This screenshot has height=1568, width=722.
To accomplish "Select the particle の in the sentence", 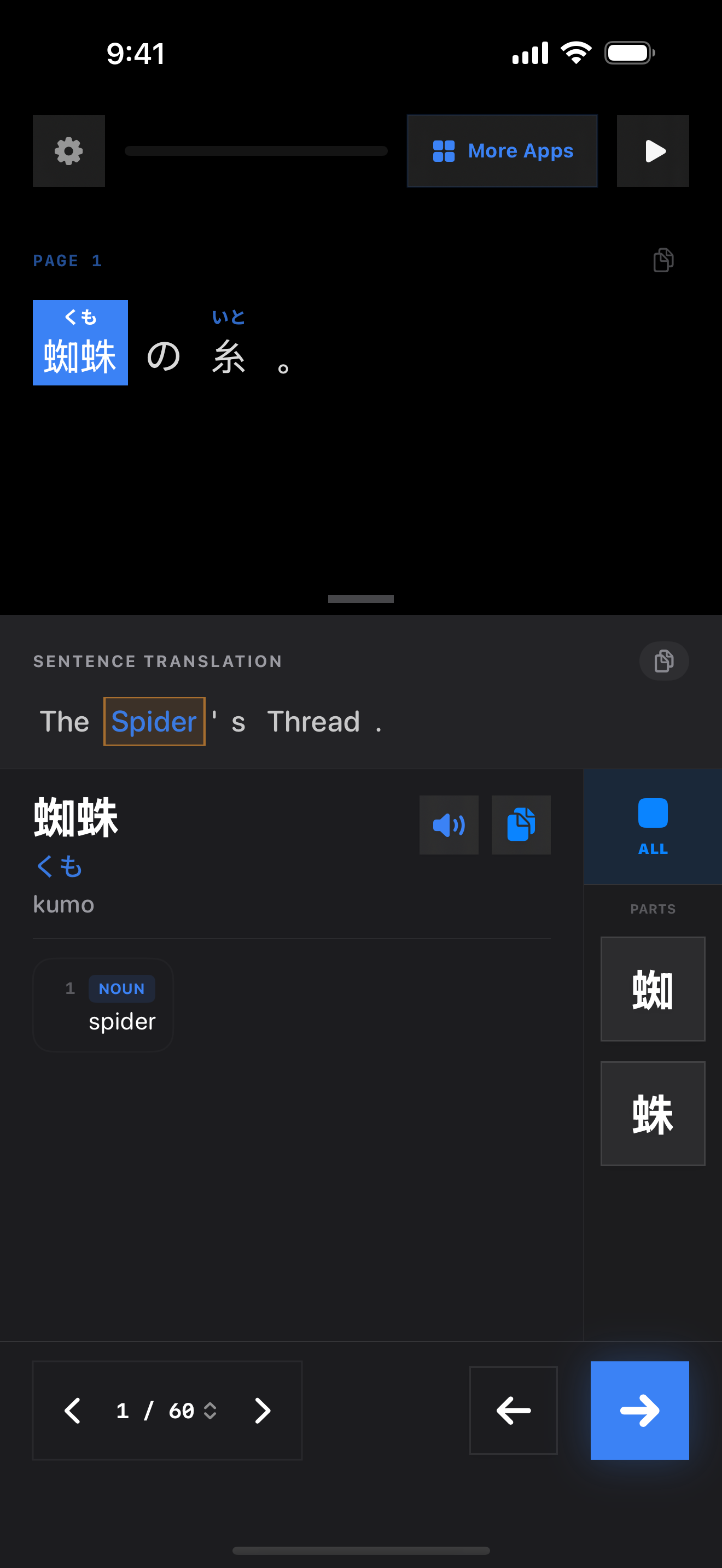I will (163, 356).
